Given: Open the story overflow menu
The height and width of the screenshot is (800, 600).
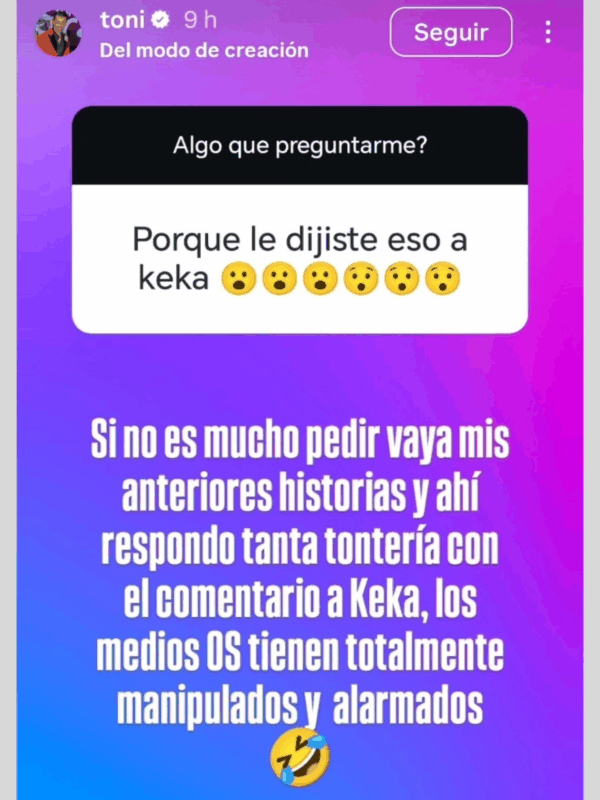Looking at the screenshot, I should (548, 33).
